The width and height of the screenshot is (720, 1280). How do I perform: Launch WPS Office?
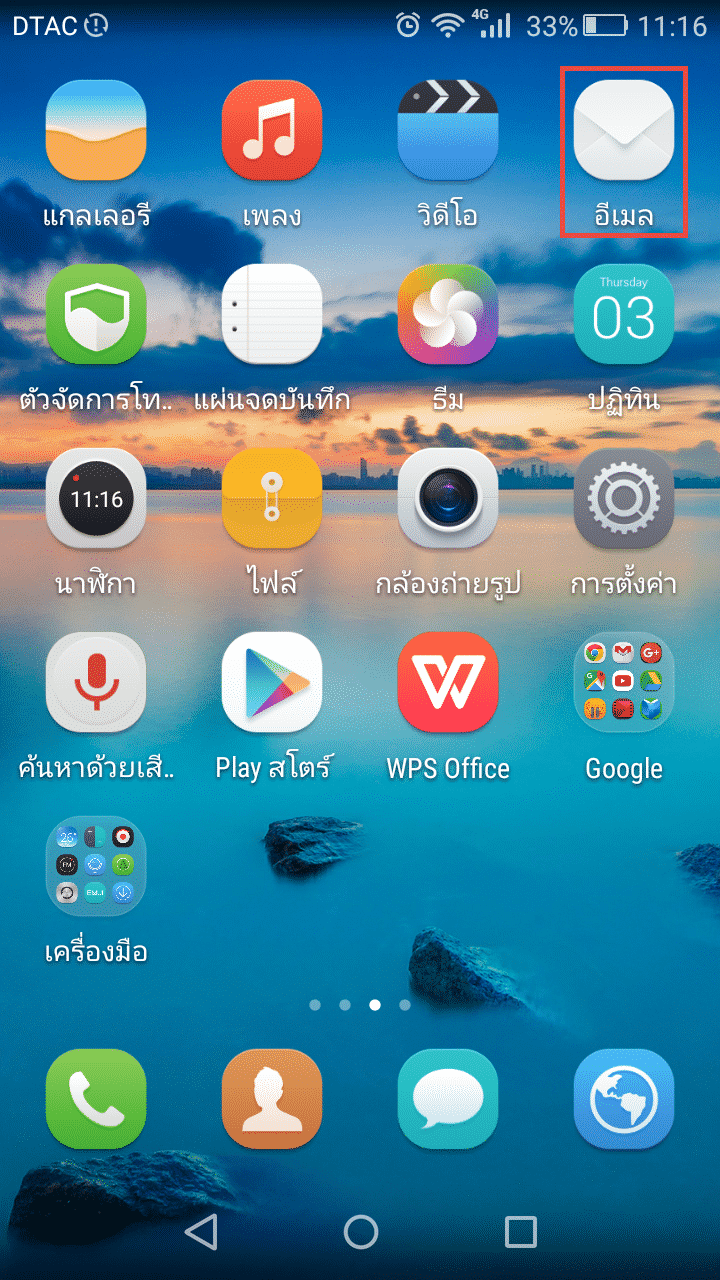[x=447, y=683]
